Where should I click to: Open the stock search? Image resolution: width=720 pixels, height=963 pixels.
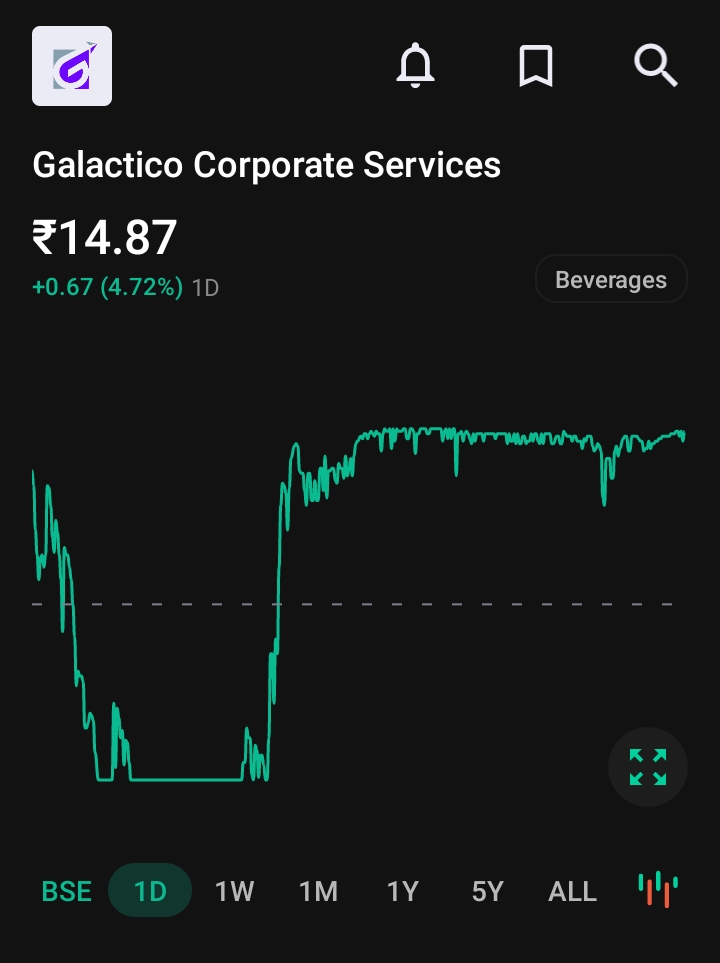[x=656, y=67]
